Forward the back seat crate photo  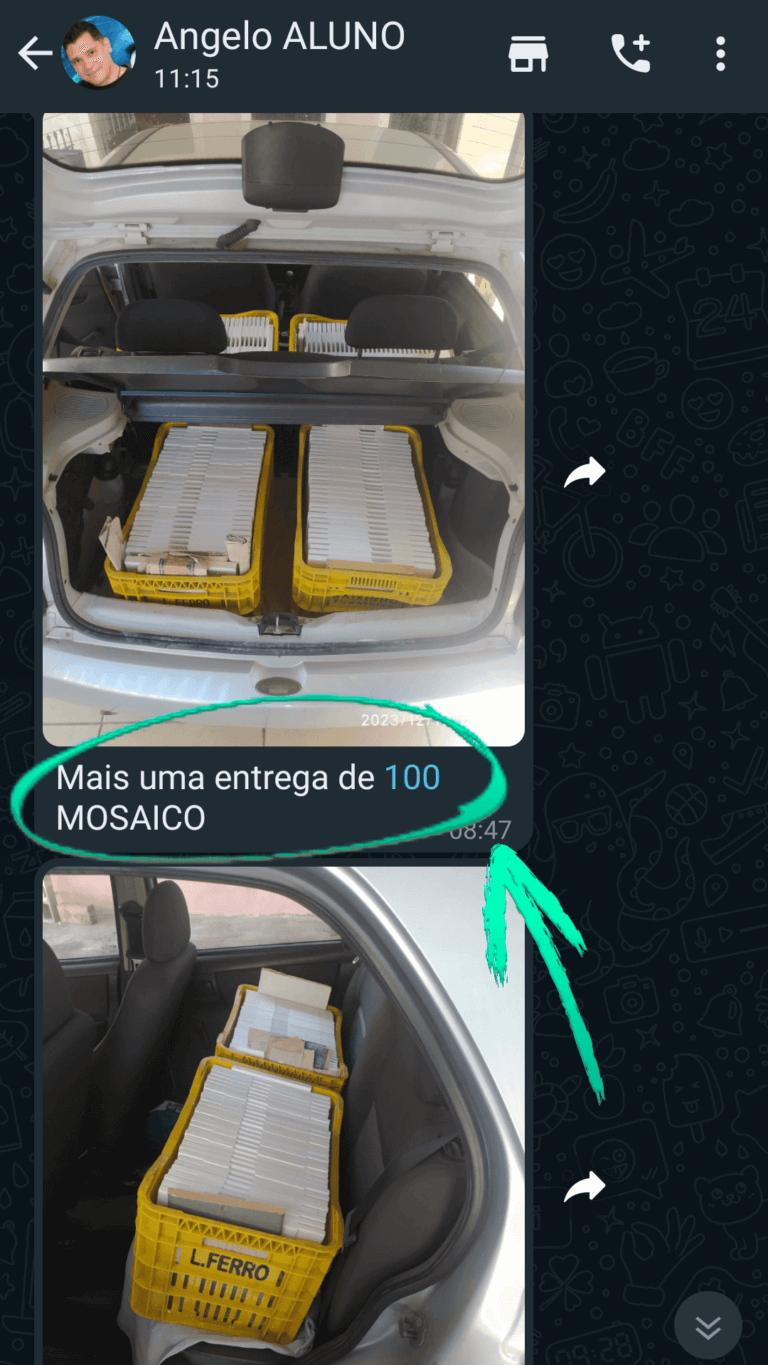[585, 1187]
